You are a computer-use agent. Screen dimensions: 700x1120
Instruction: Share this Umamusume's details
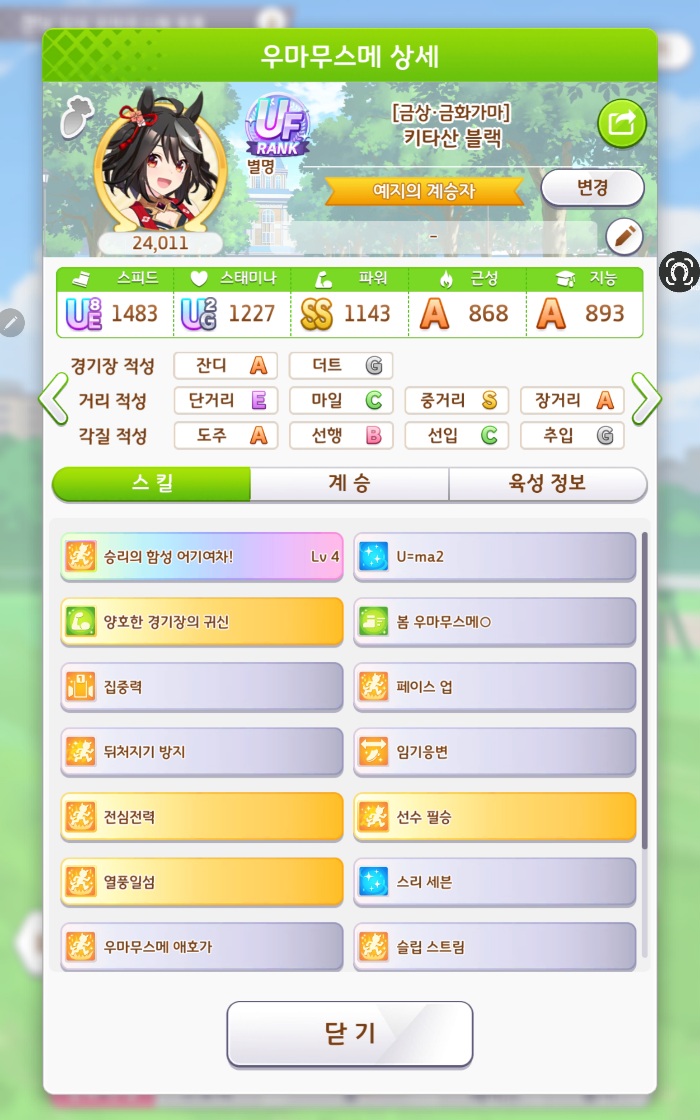click(x=622, y=124)
